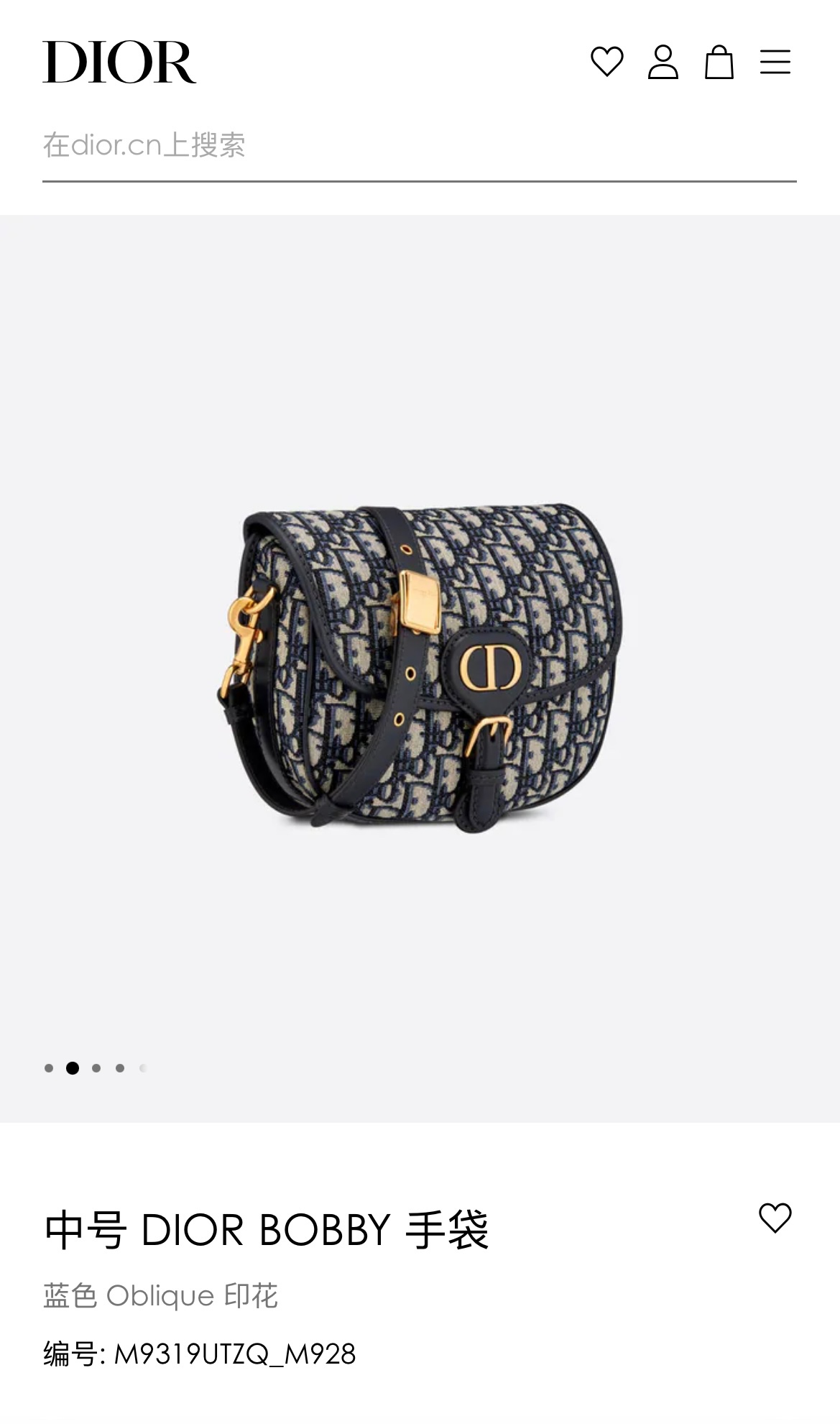Viewport: 840px width, 1424px height.
Task: Jump to the fourth product image dot
Action: click(120, 1068)
